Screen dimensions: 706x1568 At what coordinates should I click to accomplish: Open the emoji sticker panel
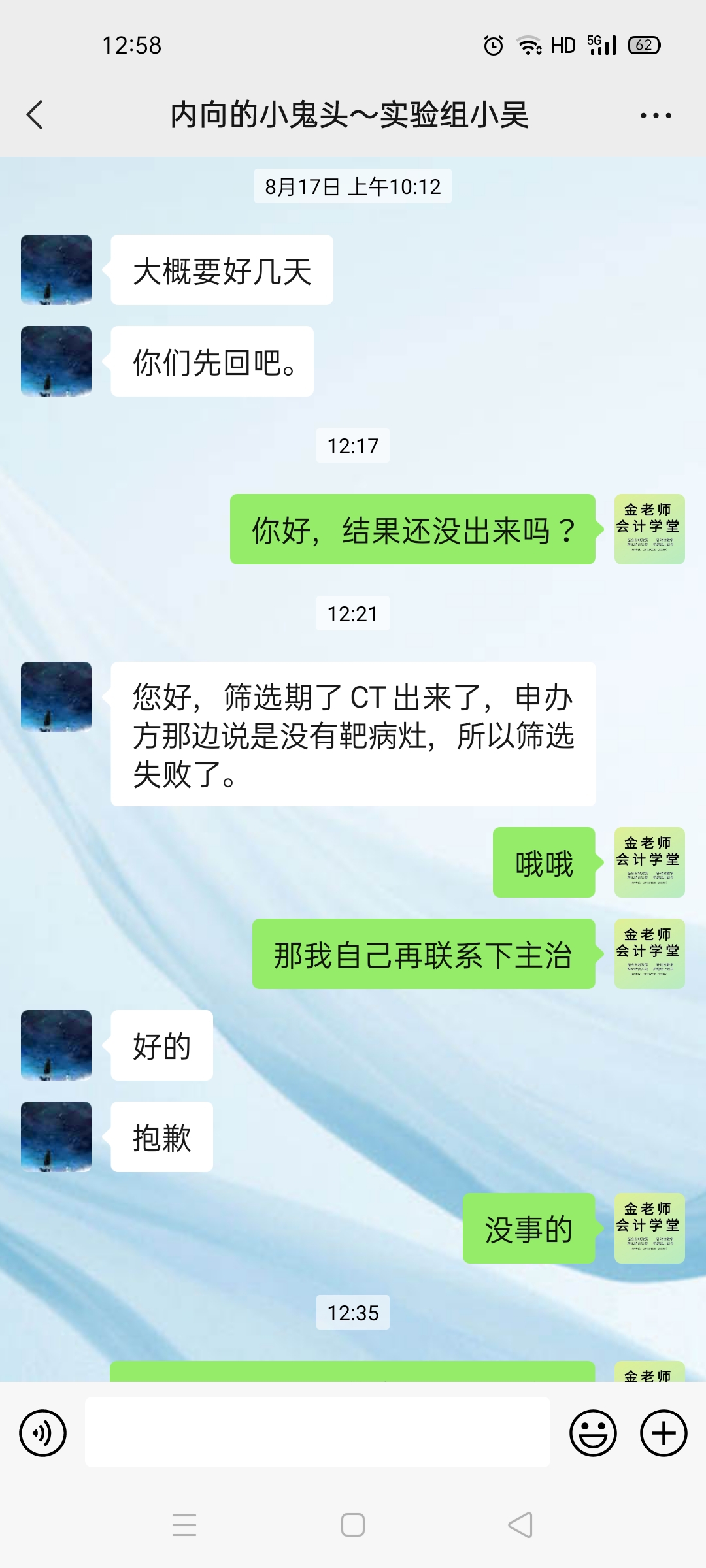pos(593,1433)
